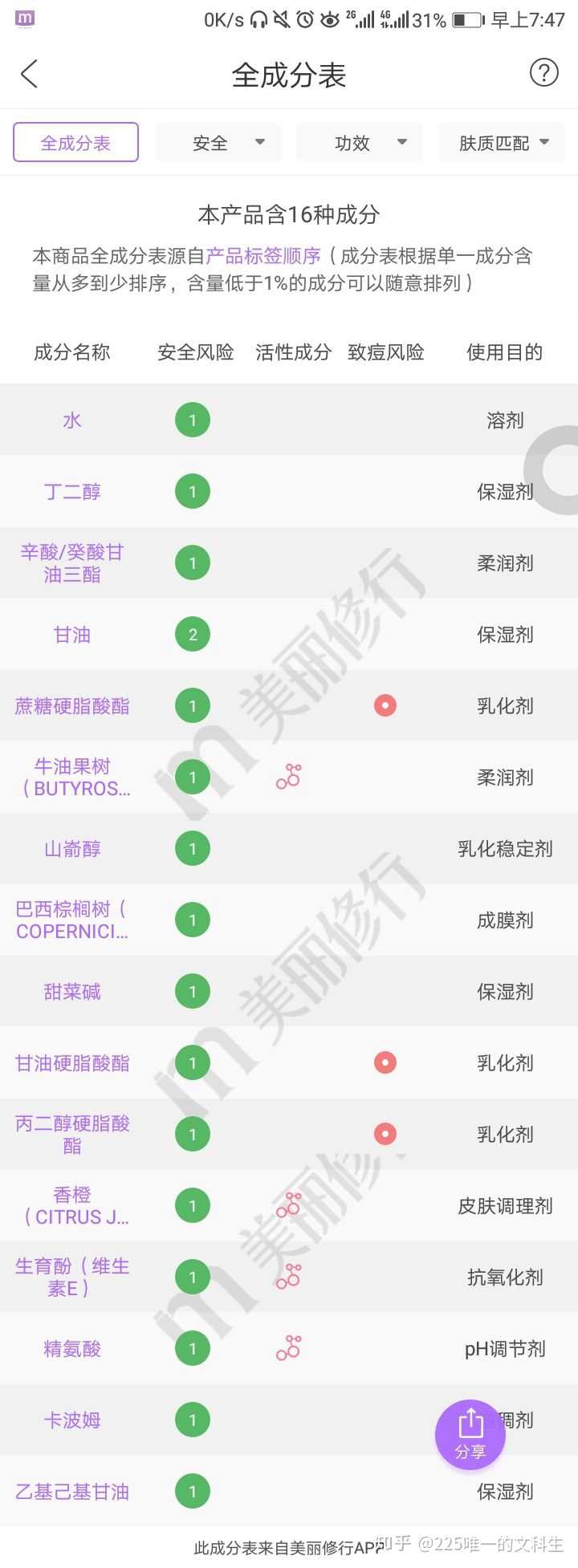
Task: Open the 牛油果树 ingredient row
Action: (72, 777)
